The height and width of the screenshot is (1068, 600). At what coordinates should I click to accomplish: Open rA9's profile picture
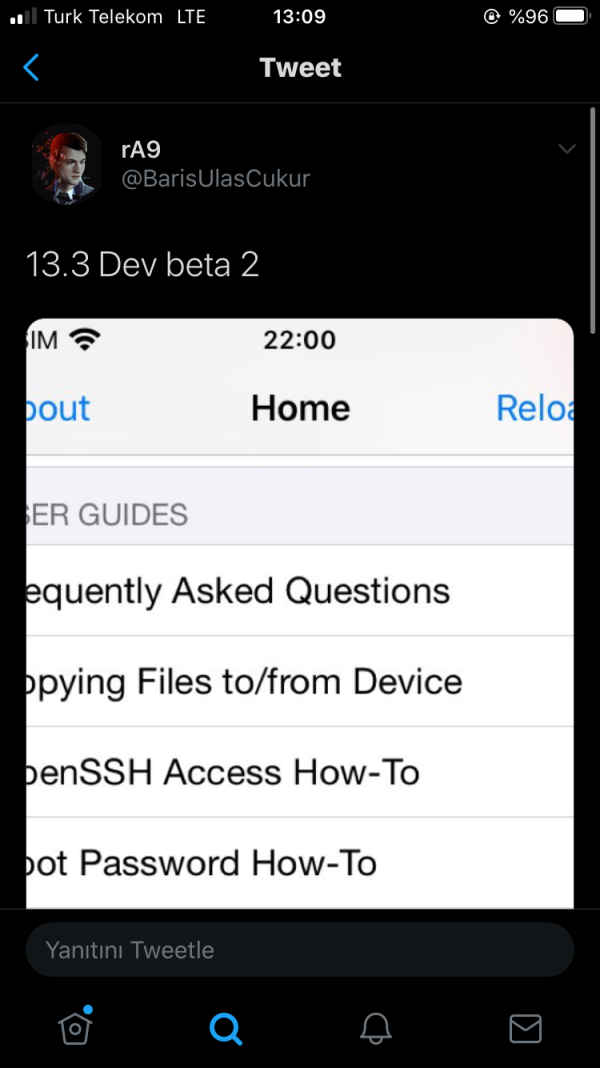pyautogui.click(x=65, y=164)
